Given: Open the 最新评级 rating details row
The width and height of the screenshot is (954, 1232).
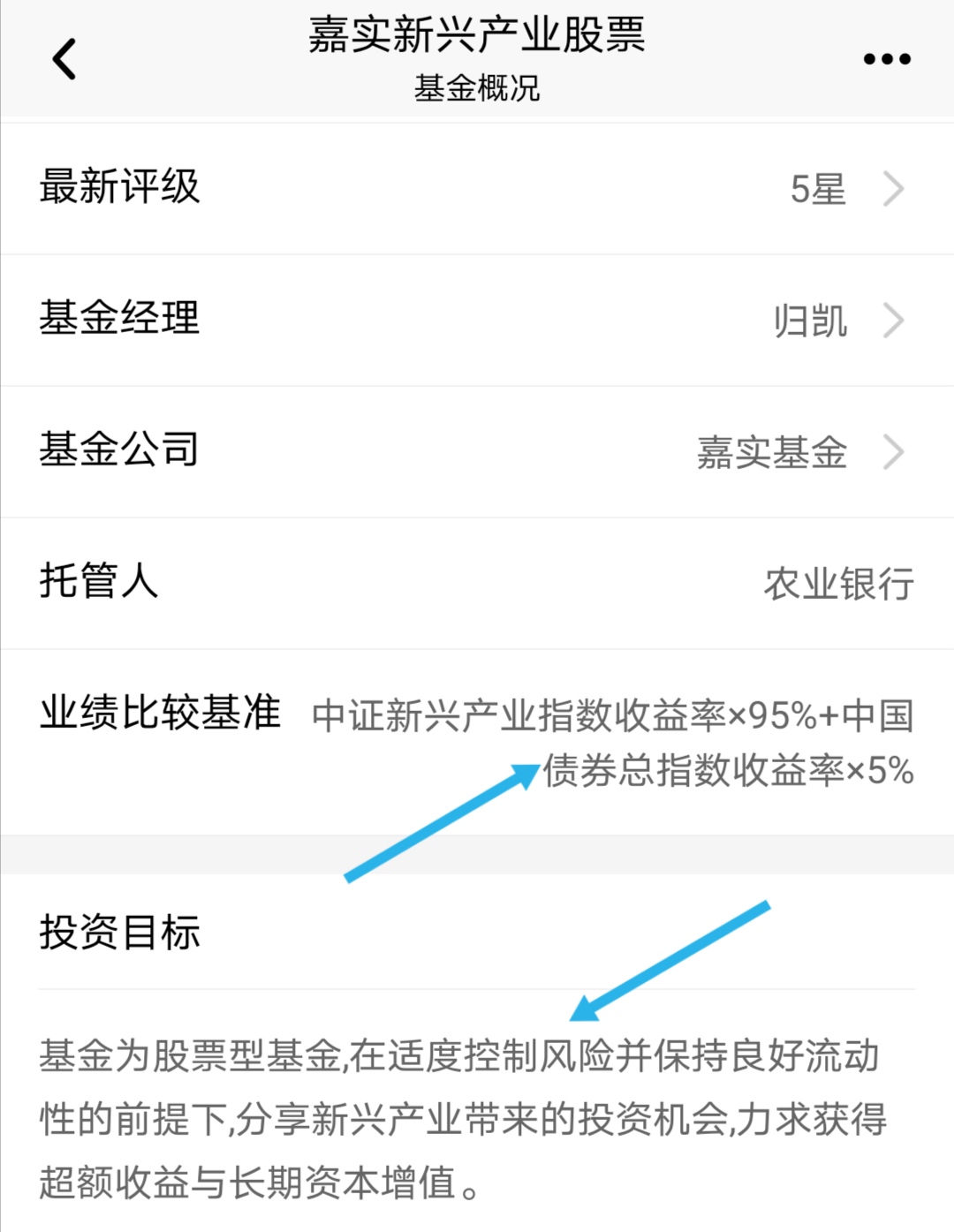Looking at the screenshot, I should (x=119, y=187).
